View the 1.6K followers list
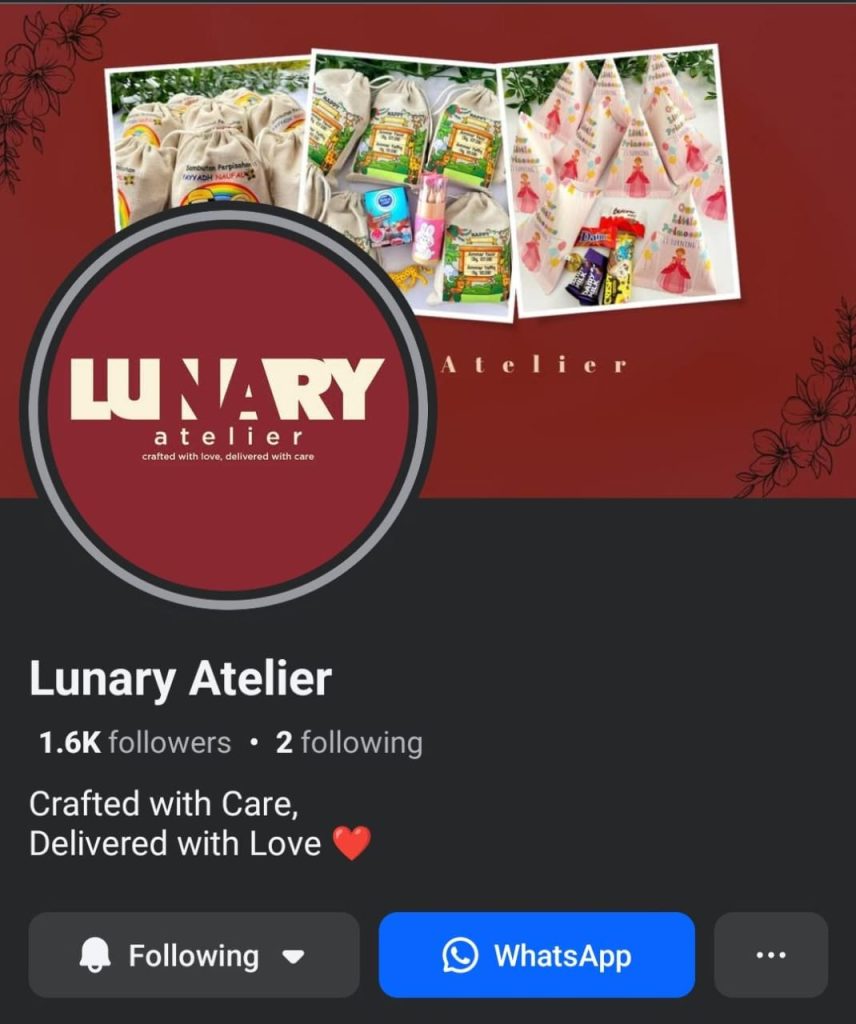This screenshot has width=856, height=1024. (x=135, y=743)
